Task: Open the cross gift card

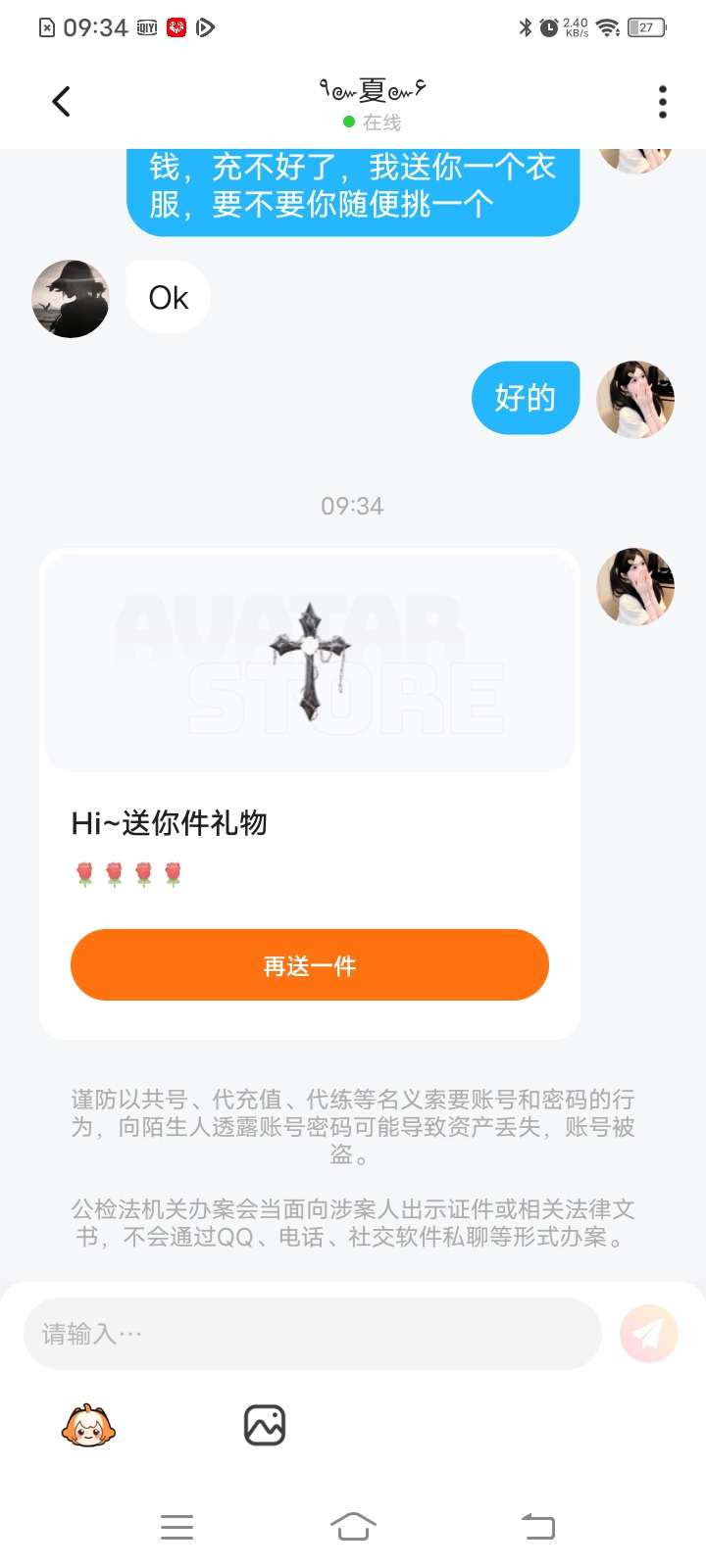Action: [310, 661]
